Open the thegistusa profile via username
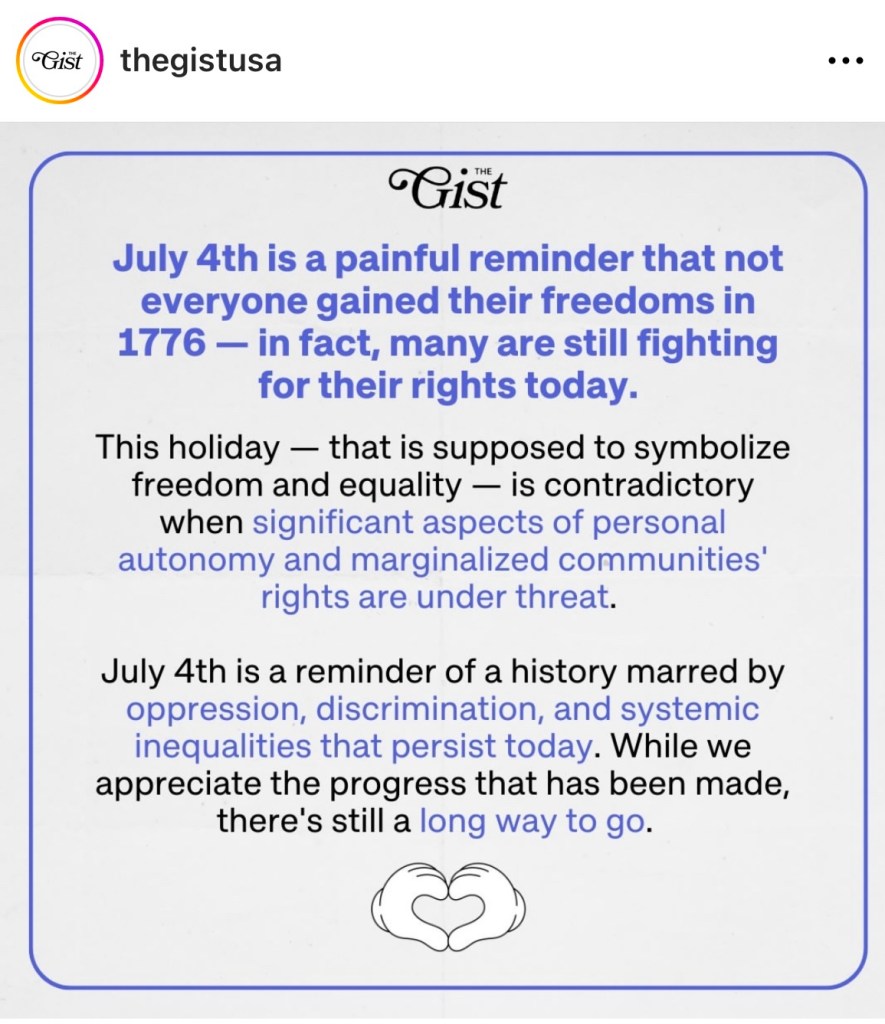Screen dimensions: 885x1024 pyautogui.click(x=200, y=62)
